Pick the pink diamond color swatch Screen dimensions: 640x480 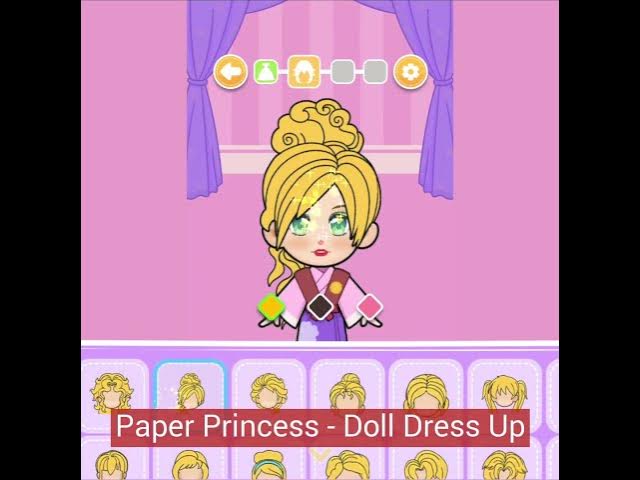pos(370,307)
